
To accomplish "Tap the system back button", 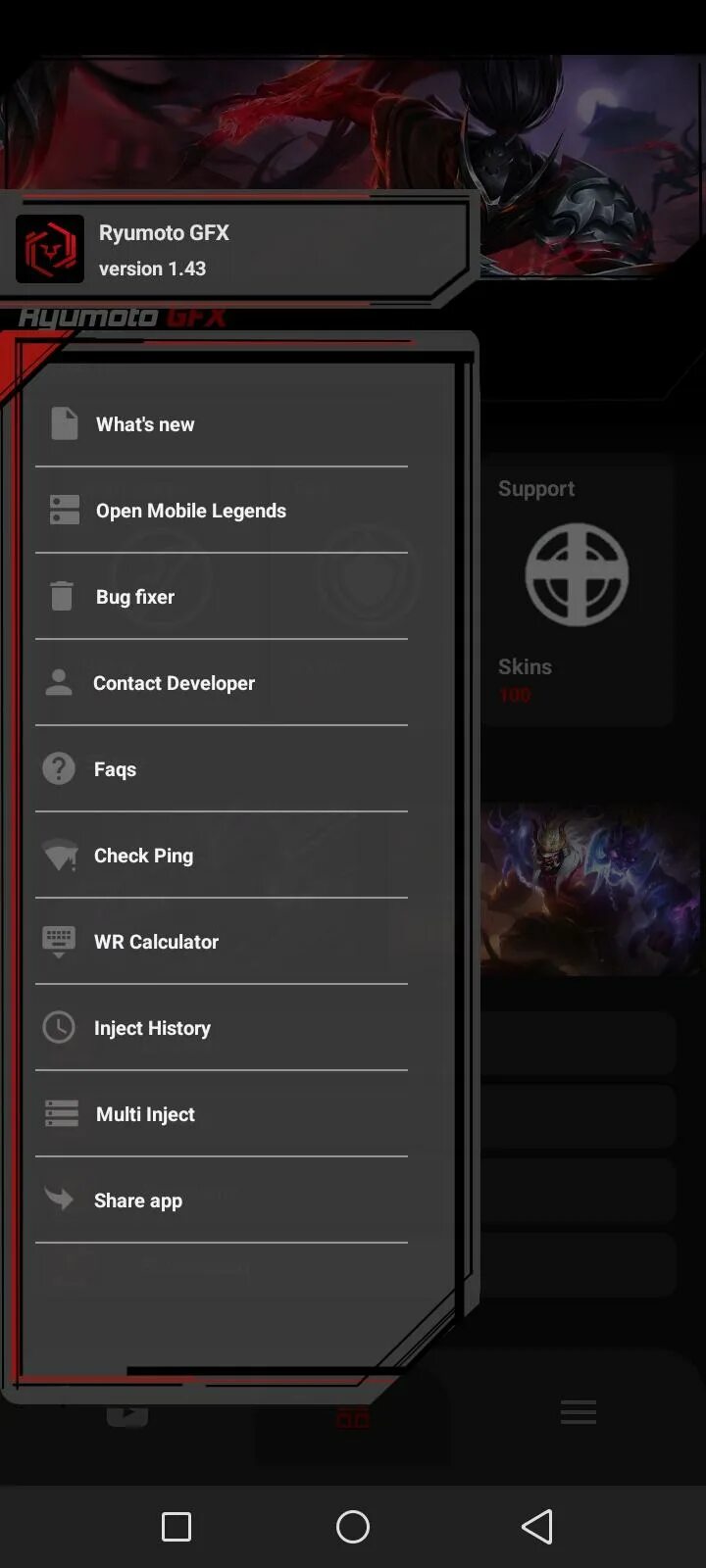I will 537,1526.
